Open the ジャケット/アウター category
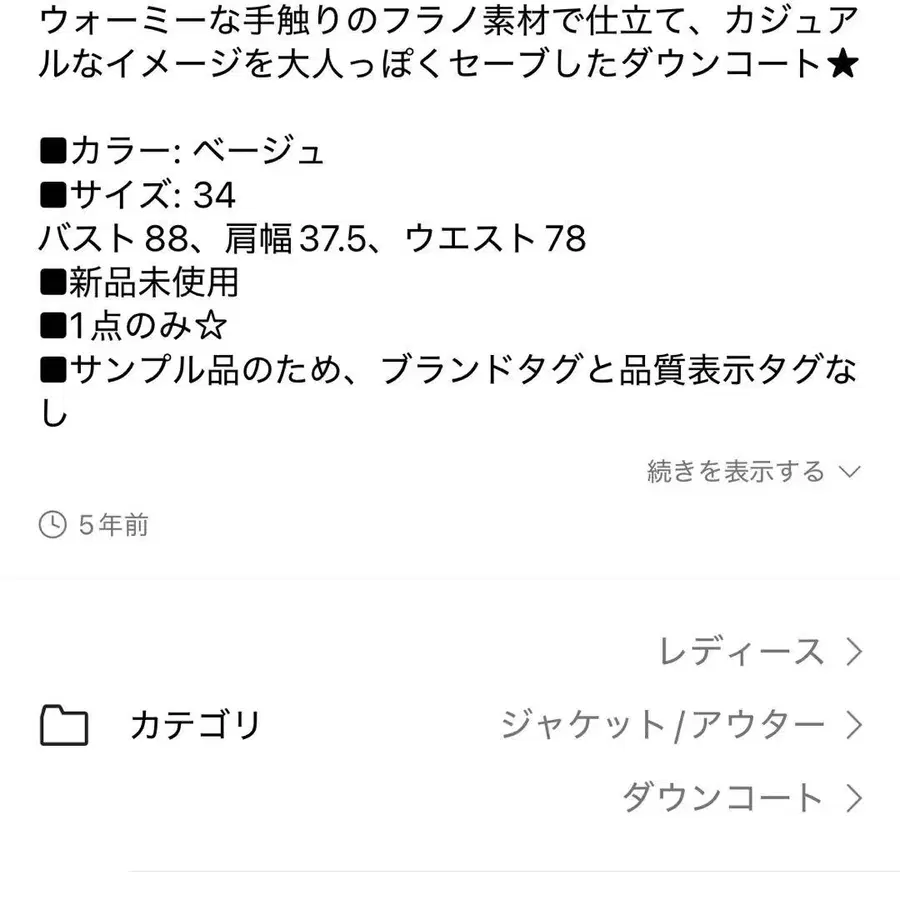This screenshot has height=900, width=900. click(682, 725)
